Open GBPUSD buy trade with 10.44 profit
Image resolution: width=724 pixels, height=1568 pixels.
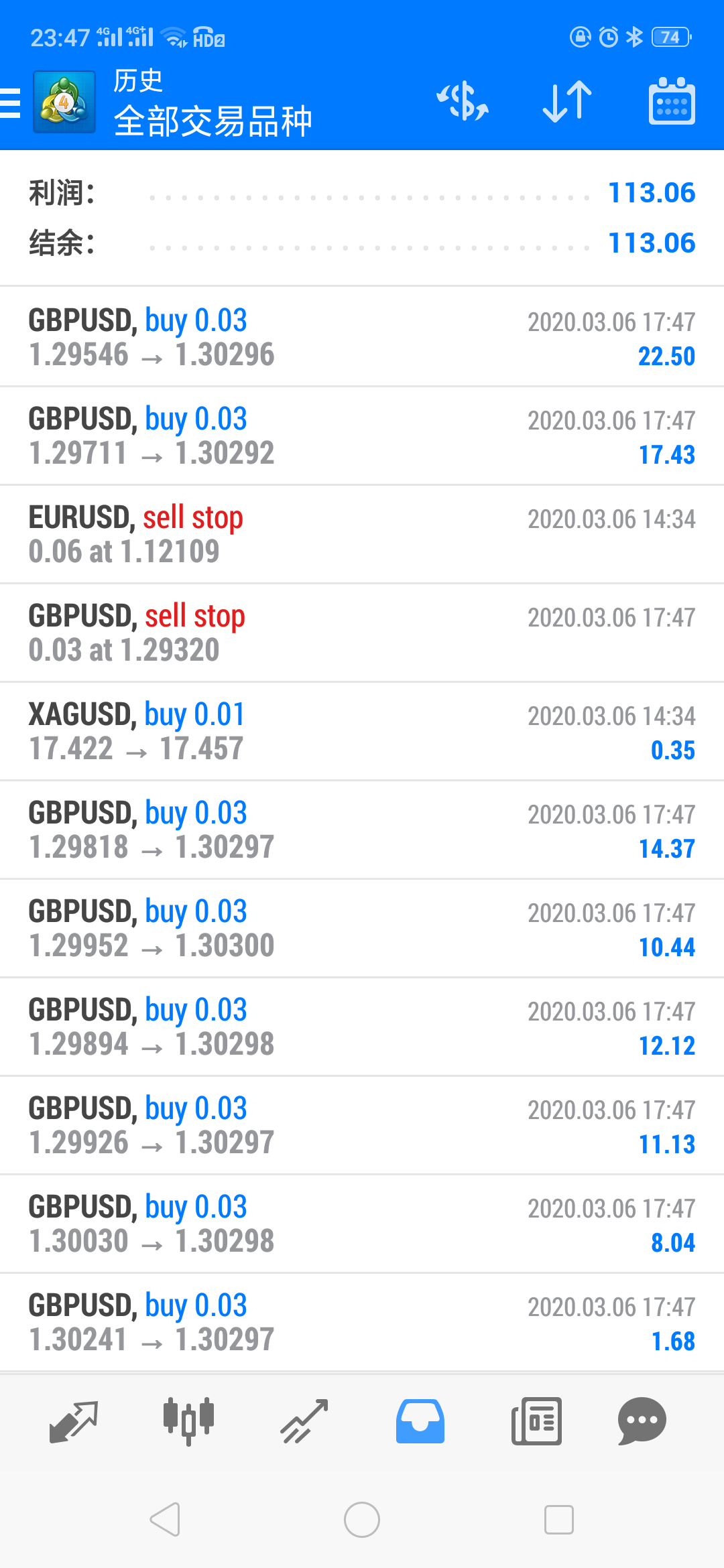click(x=362, y=928)
